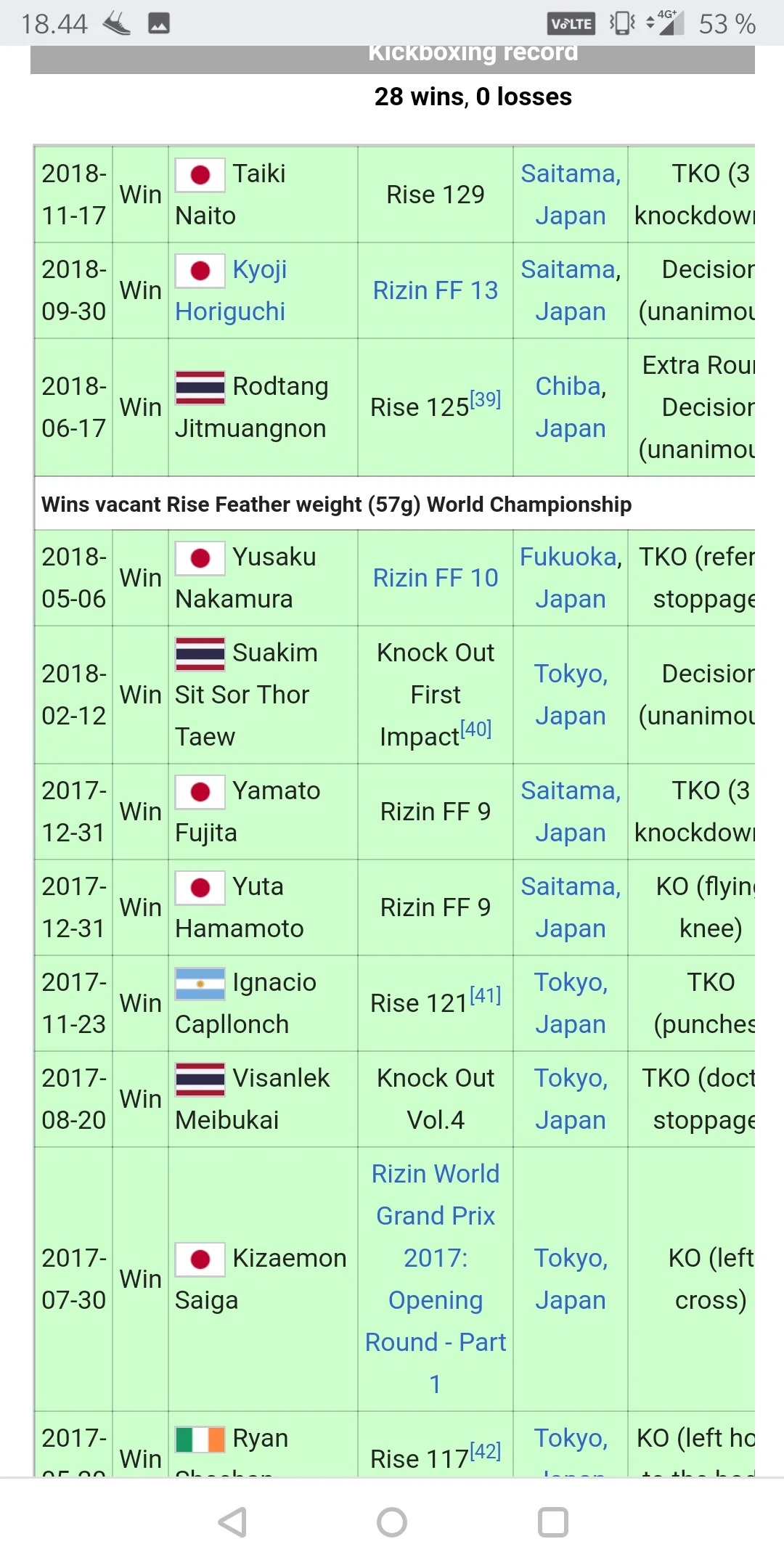Image resolution: width=784 pixels, height=1568 pixels.
Task: Open the Chiba, Japan location link
Action: (570, 407)
